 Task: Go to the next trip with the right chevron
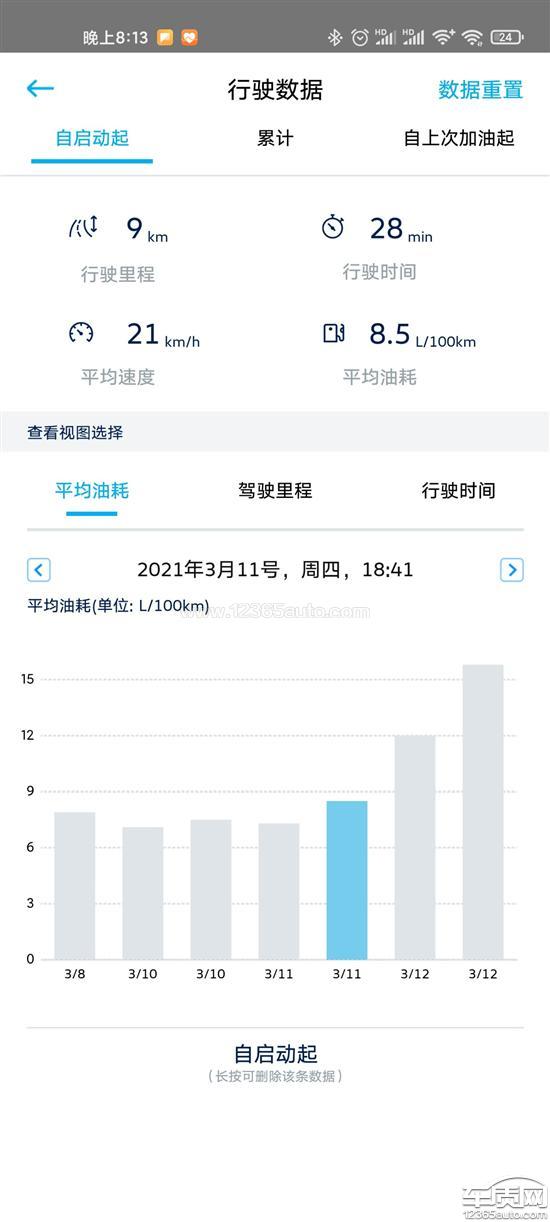(x=511, y=570)
